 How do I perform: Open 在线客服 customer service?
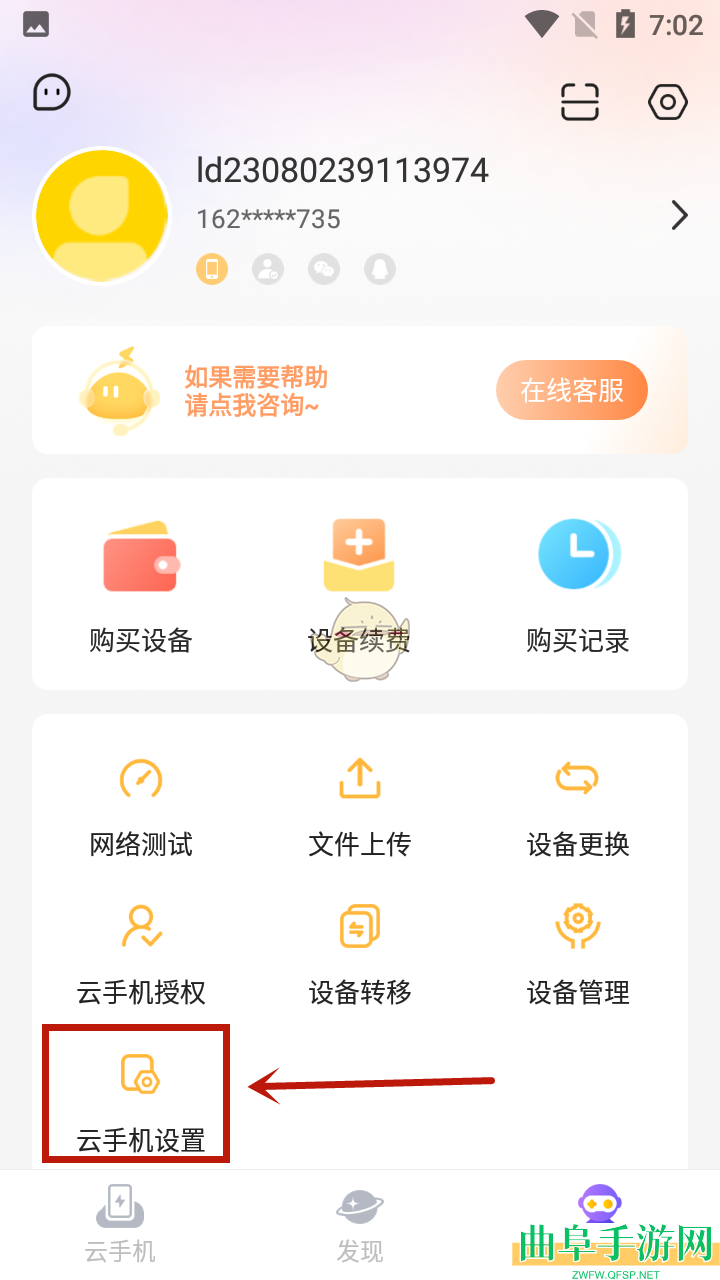tap(571, 390)
